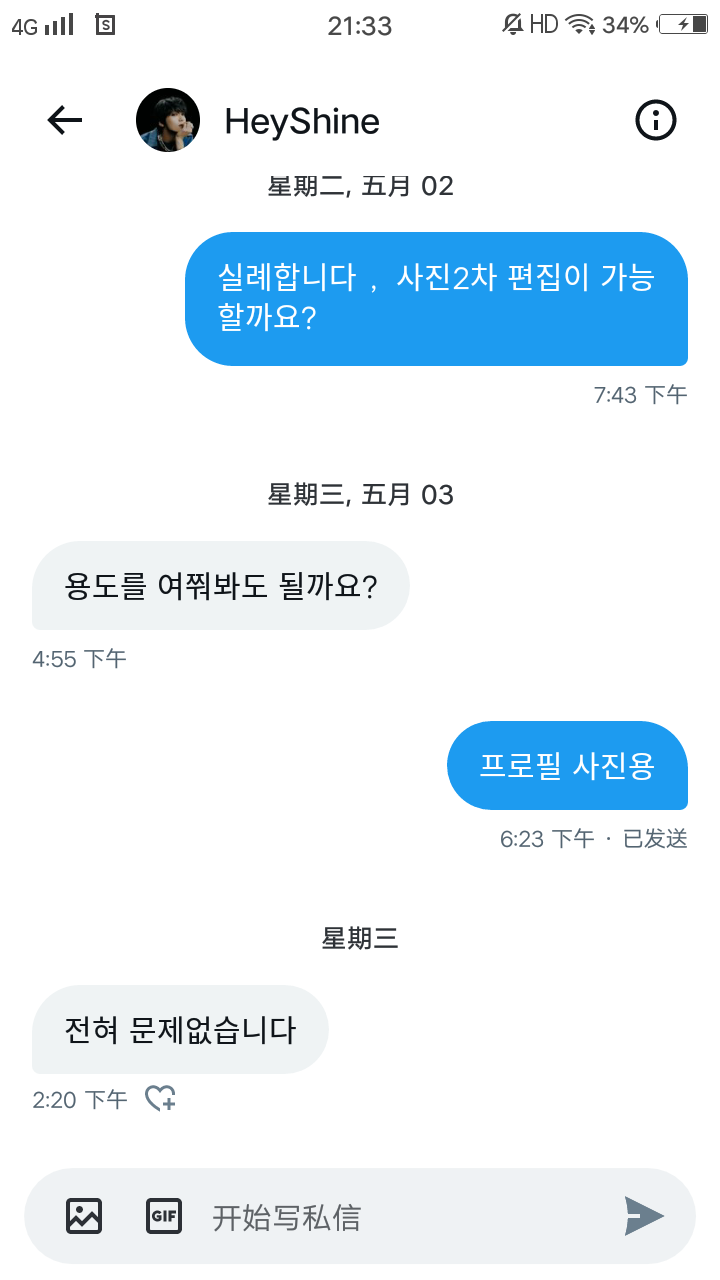Tap the 星期二, 五月 02 date header
720x1280 pixels.
tap(360, 186)
